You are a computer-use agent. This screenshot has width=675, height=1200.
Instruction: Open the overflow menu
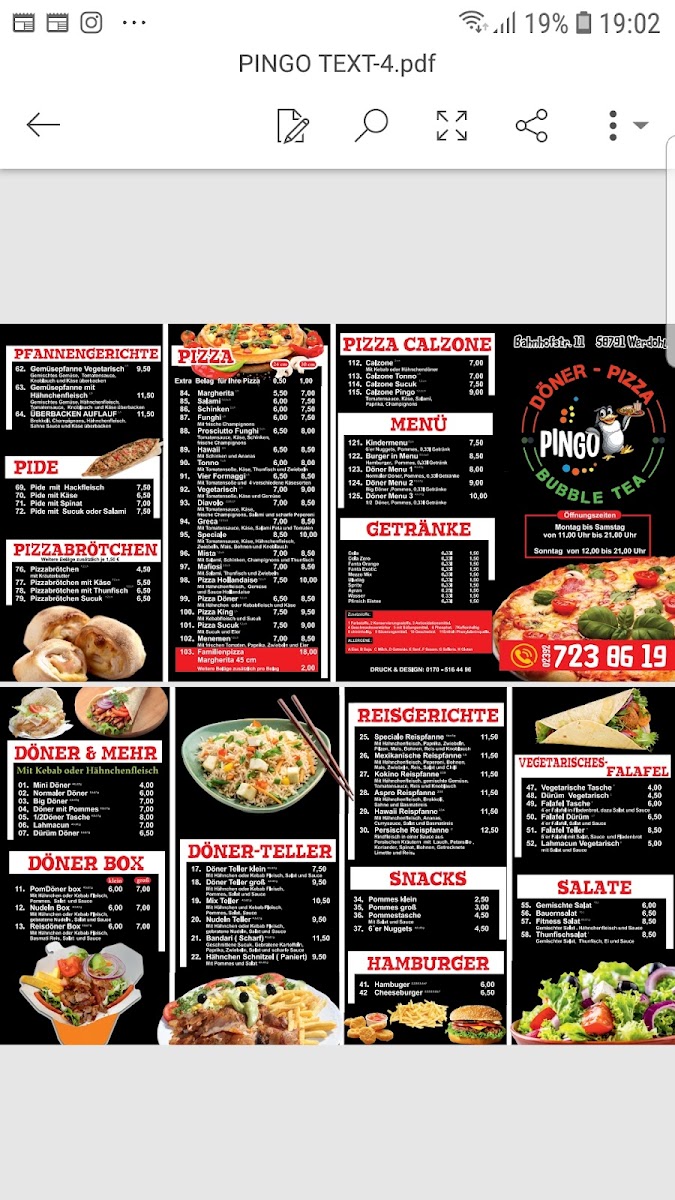tap(615, 125)
